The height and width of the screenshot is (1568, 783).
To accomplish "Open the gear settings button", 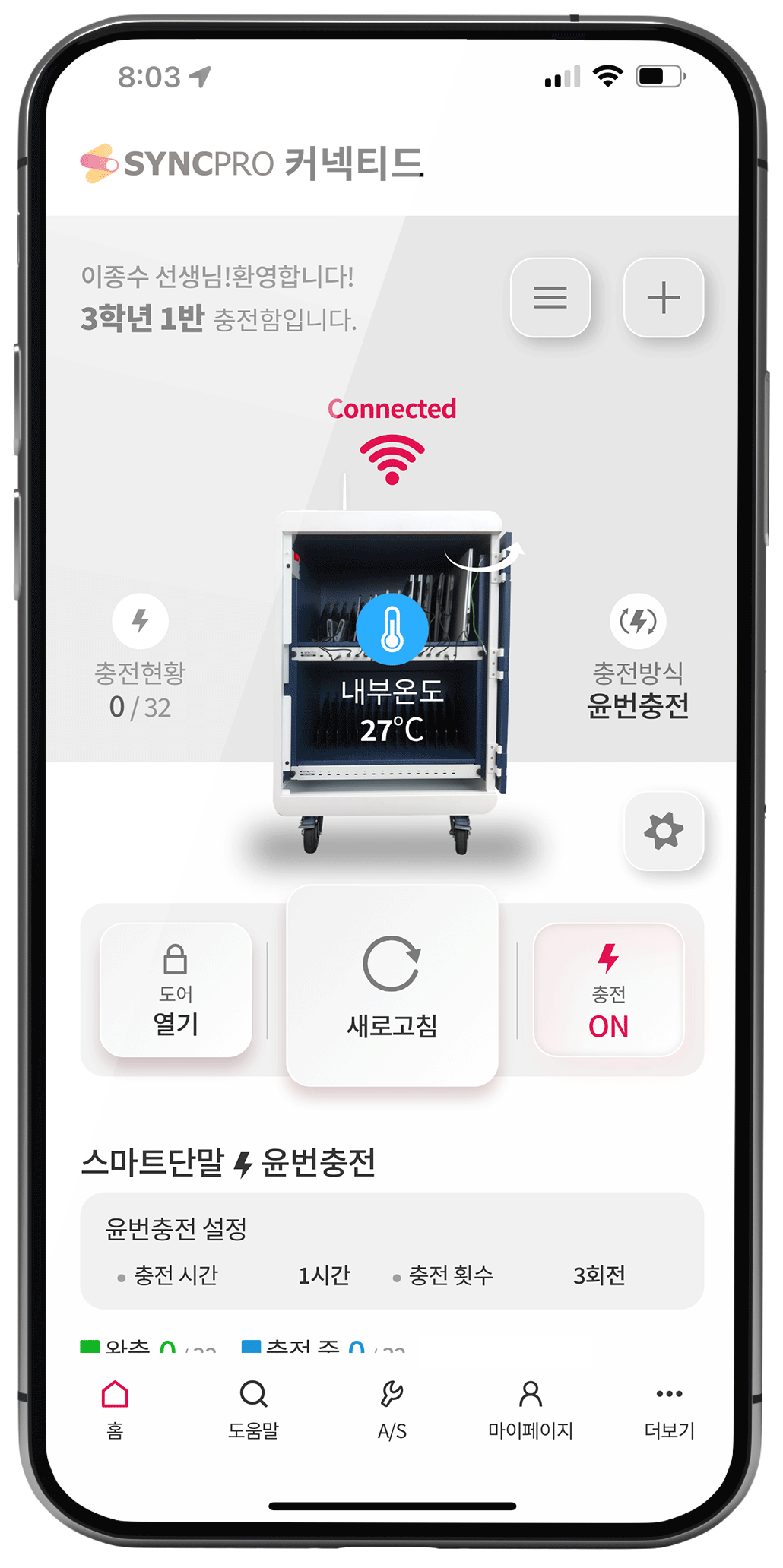I will (663, 831).
